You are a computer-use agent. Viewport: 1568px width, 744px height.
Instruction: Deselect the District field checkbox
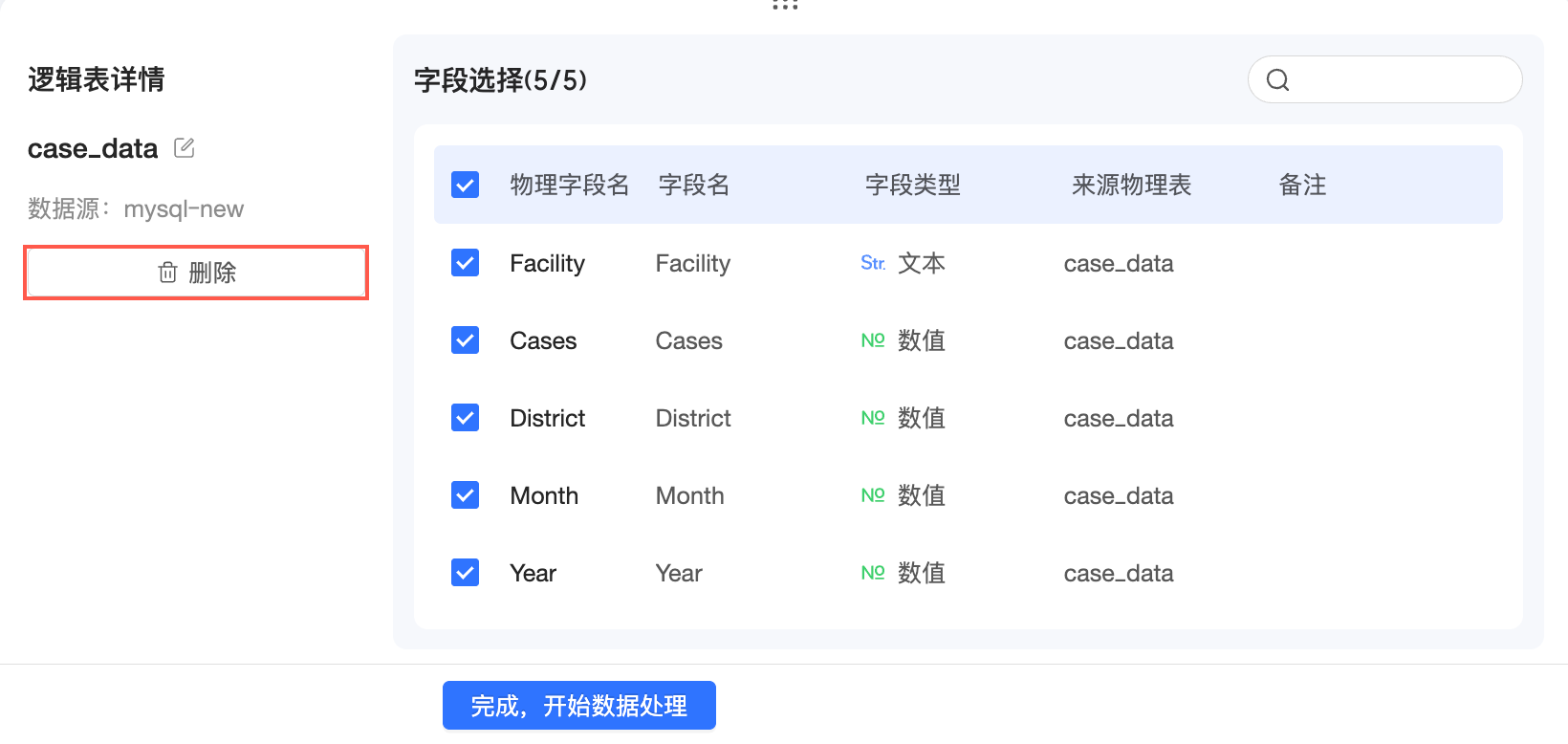466,418
